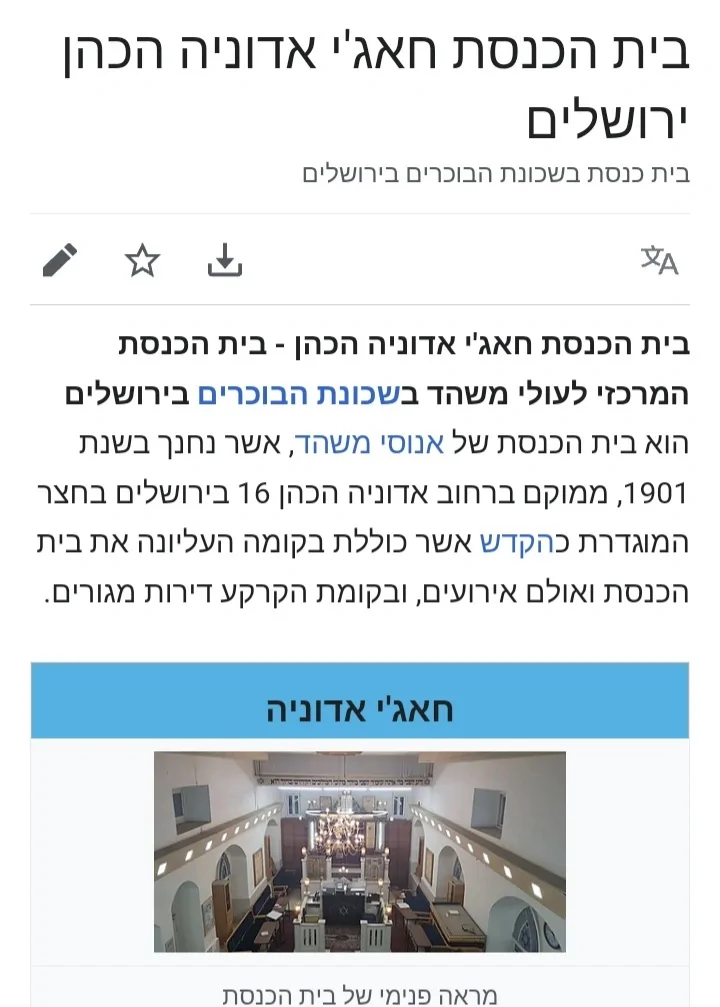Download this article

pos(225,261)
